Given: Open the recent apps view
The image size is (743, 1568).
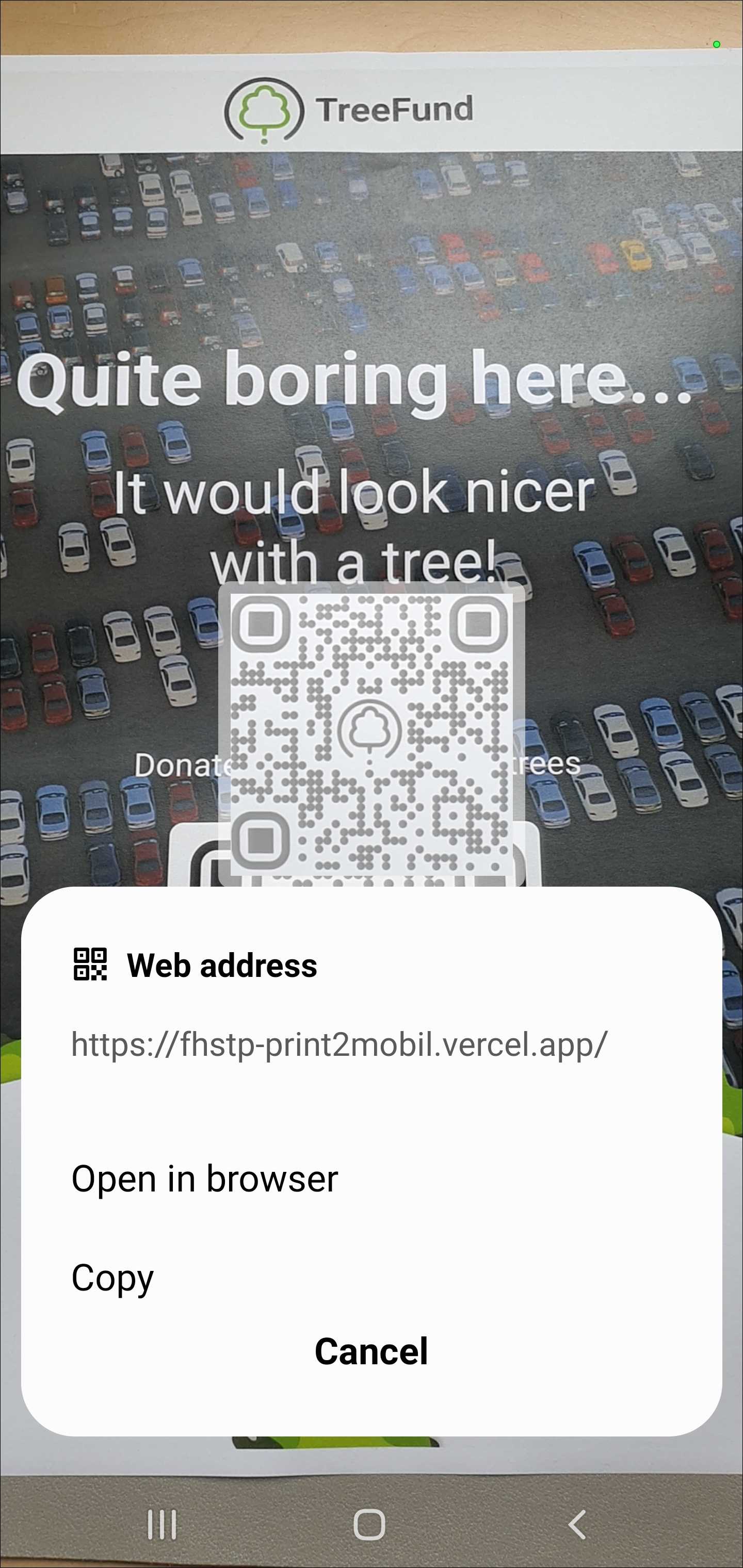Looking at the screenshot, I should click(162, 1525).
